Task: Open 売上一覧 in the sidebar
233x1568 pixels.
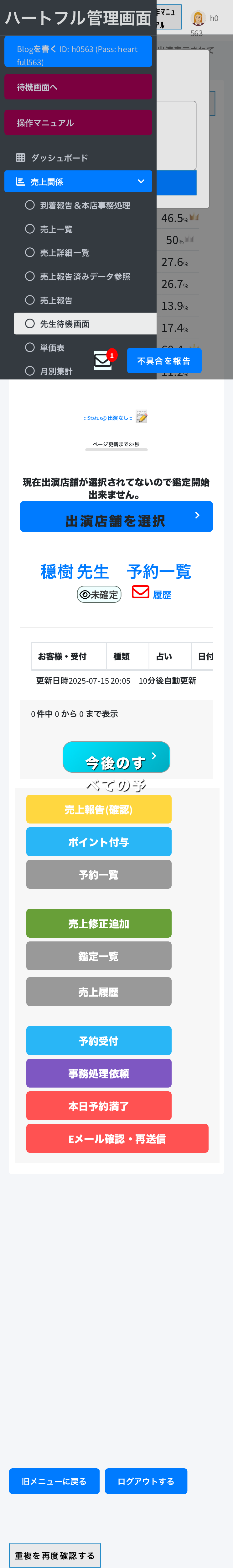Action: point(56,229)
